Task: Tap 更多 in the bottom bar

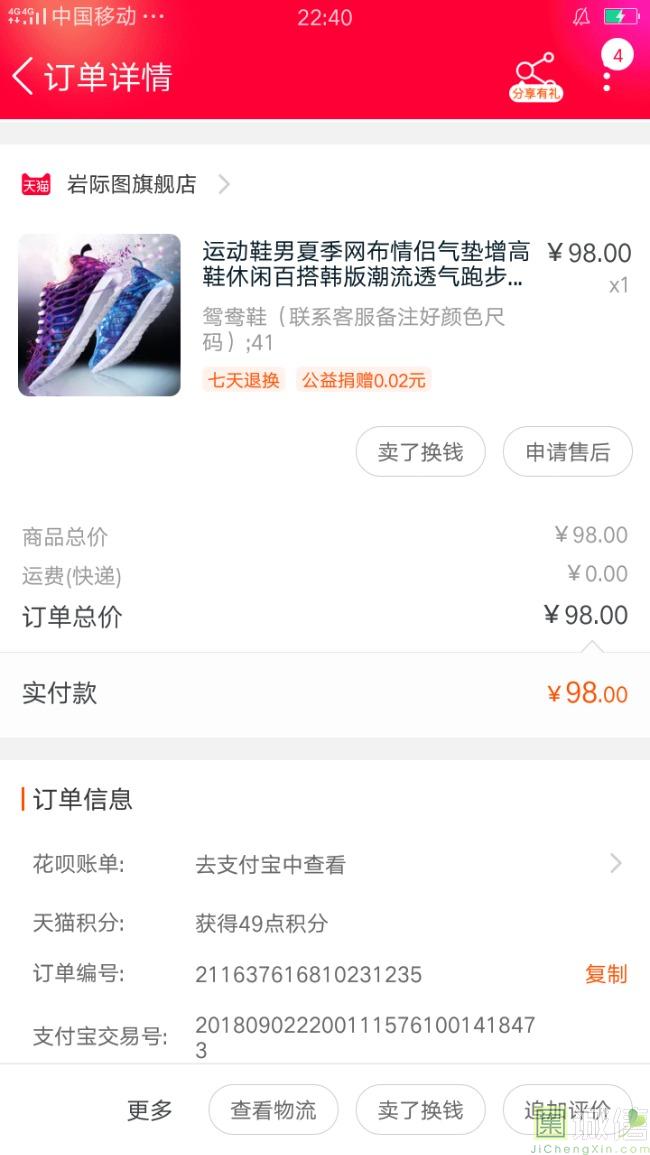Action: pos(150,1110)
